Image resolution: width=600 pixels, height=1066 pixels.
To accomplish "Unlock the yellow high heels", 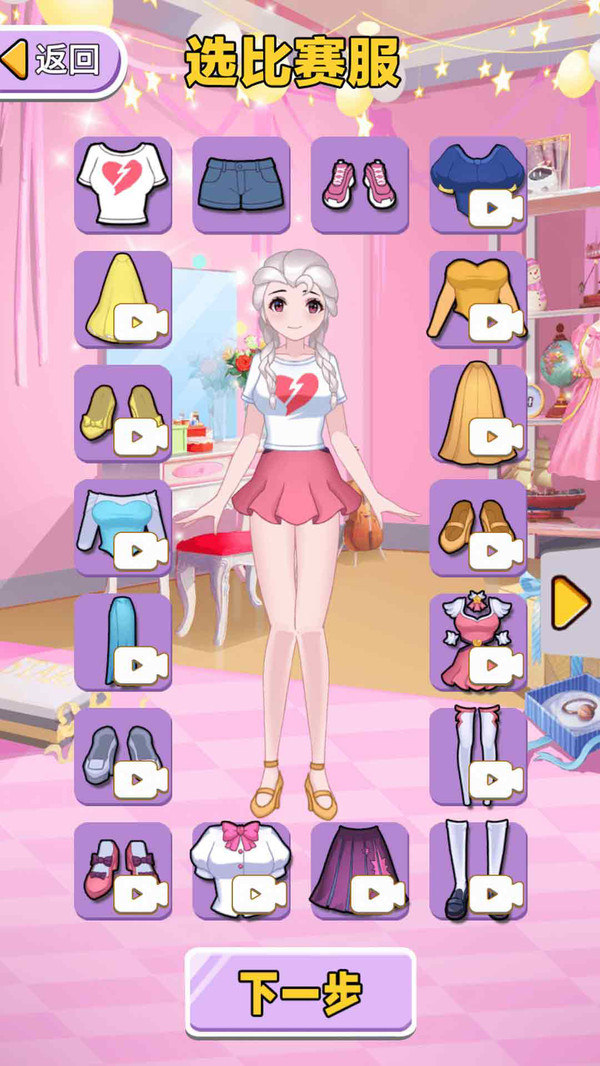I will point(123,413).
